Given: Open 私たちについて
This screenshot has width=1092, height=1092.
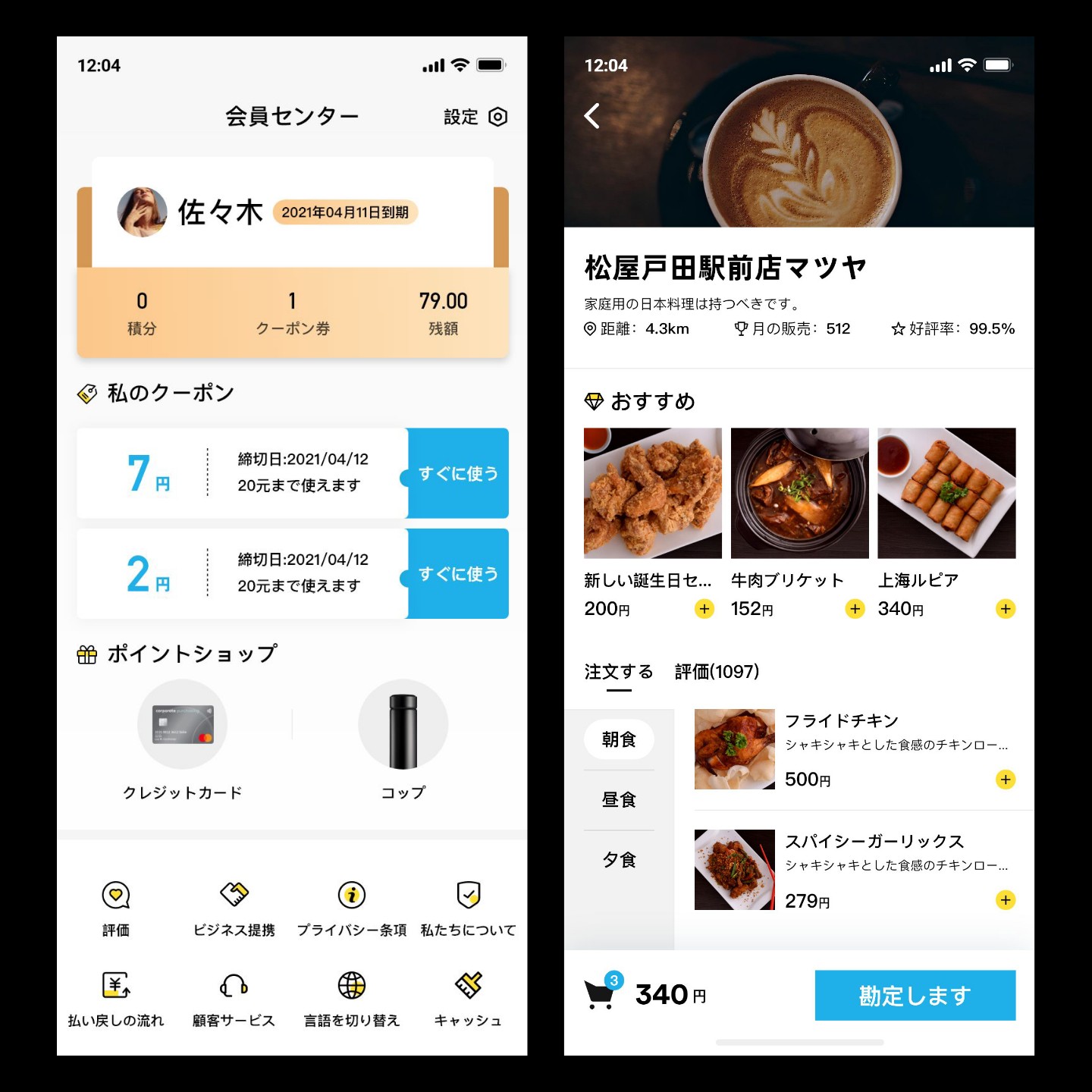Looking at the screenshot, I should 469,907.
